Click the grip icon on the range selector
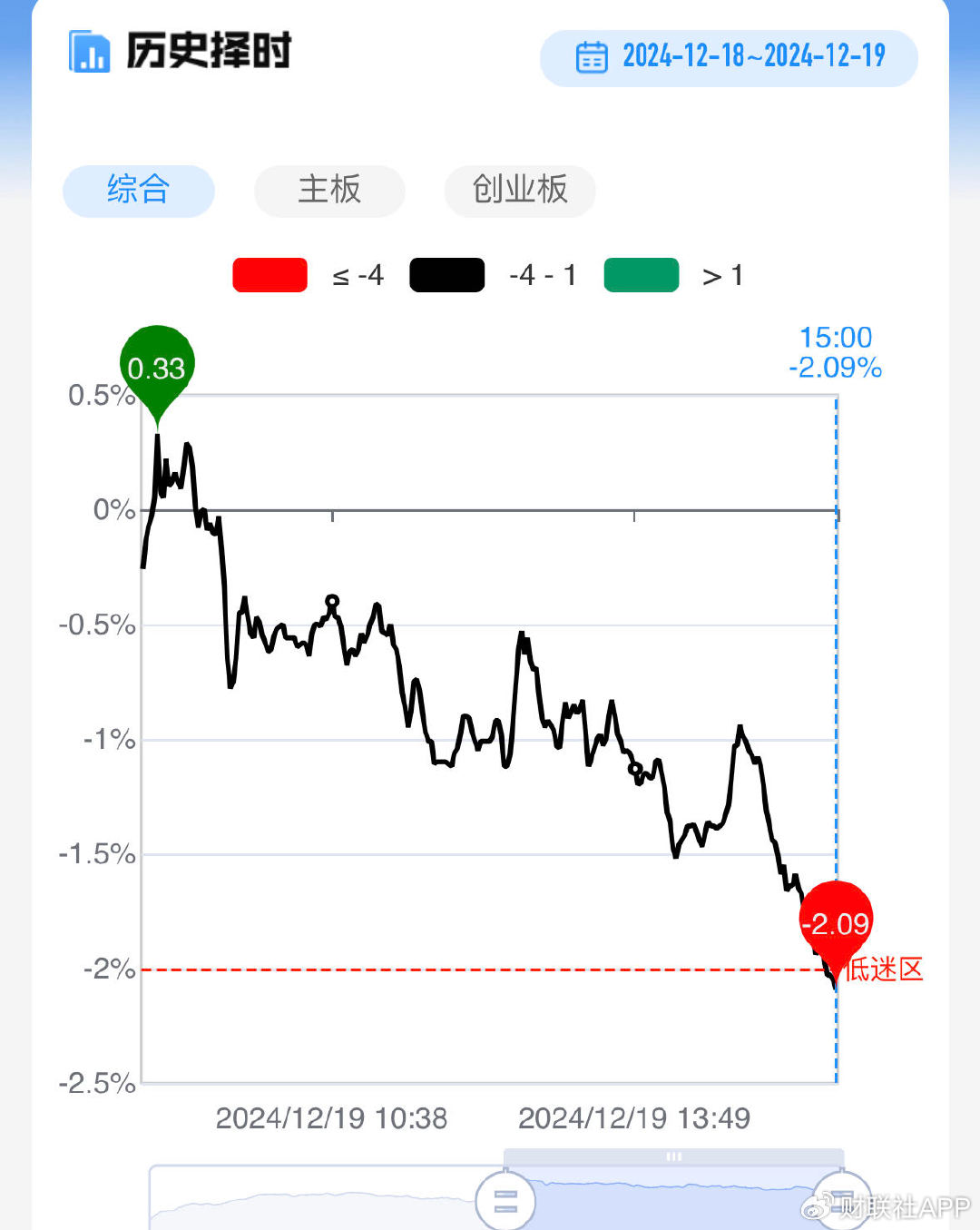Screen dimensions: 980x1230 pos(672,1156)
